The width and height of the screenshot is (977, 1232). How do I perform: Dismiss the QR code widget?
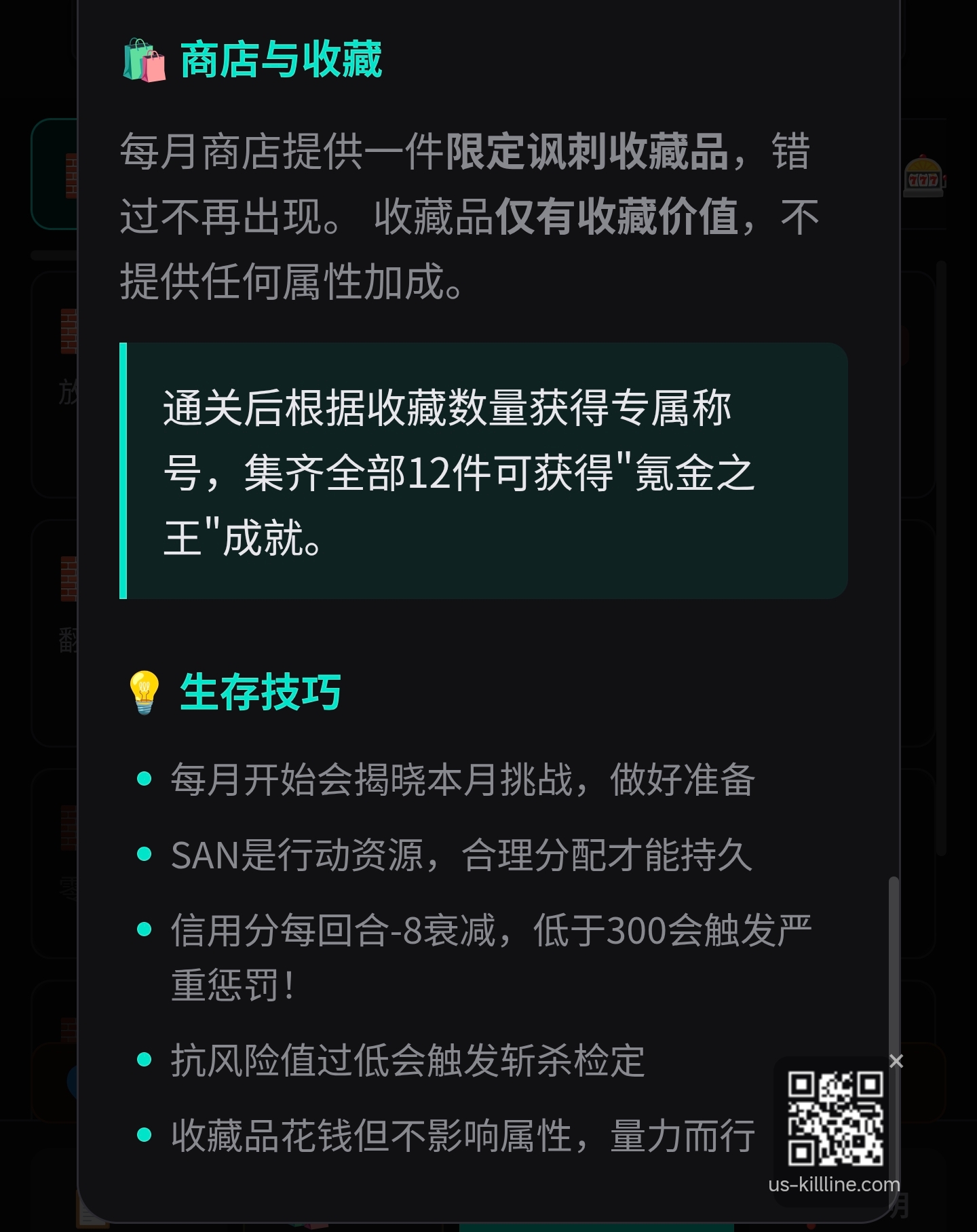point(896,1061)
